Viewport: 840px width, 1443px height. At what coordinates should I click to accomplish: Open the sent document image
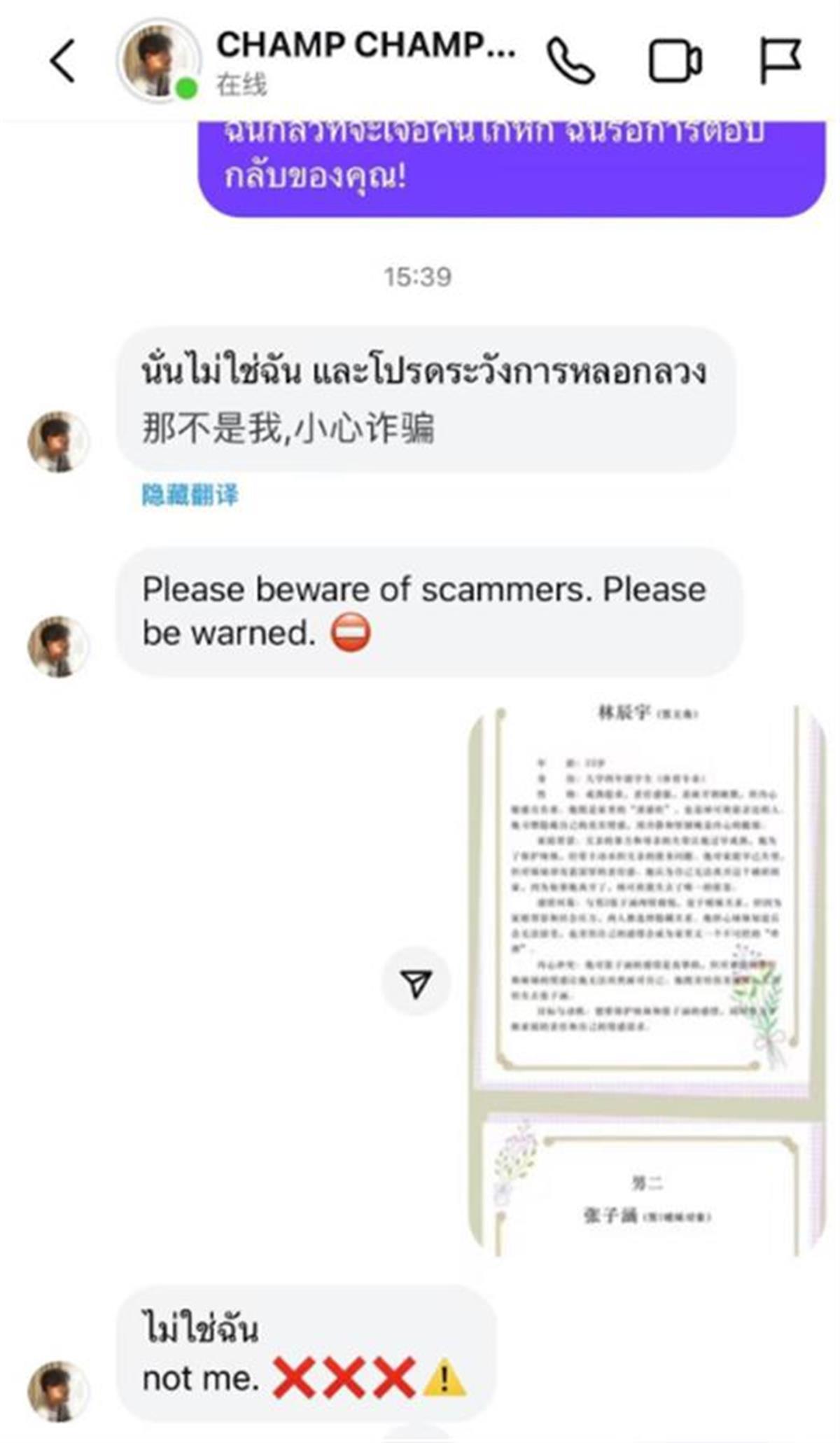[x=647, y=980]
